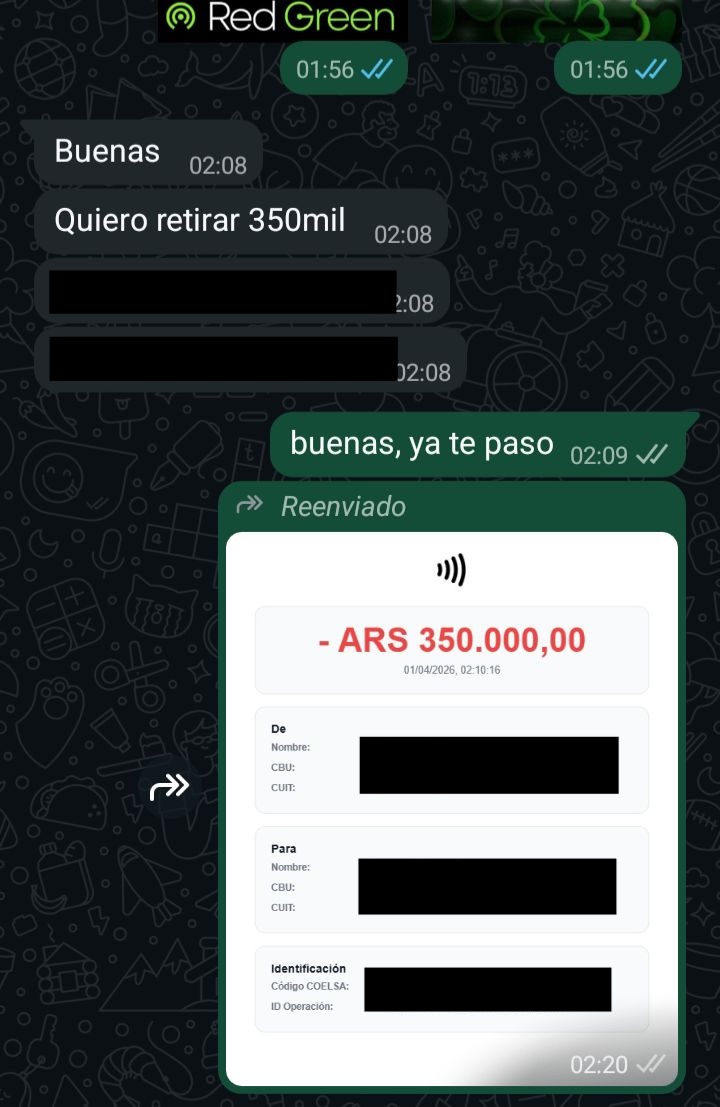Tap the forward arrow beside the receipt
Image resolution: width=720 pixels, height=1107 pixels.
coord(170,786)
